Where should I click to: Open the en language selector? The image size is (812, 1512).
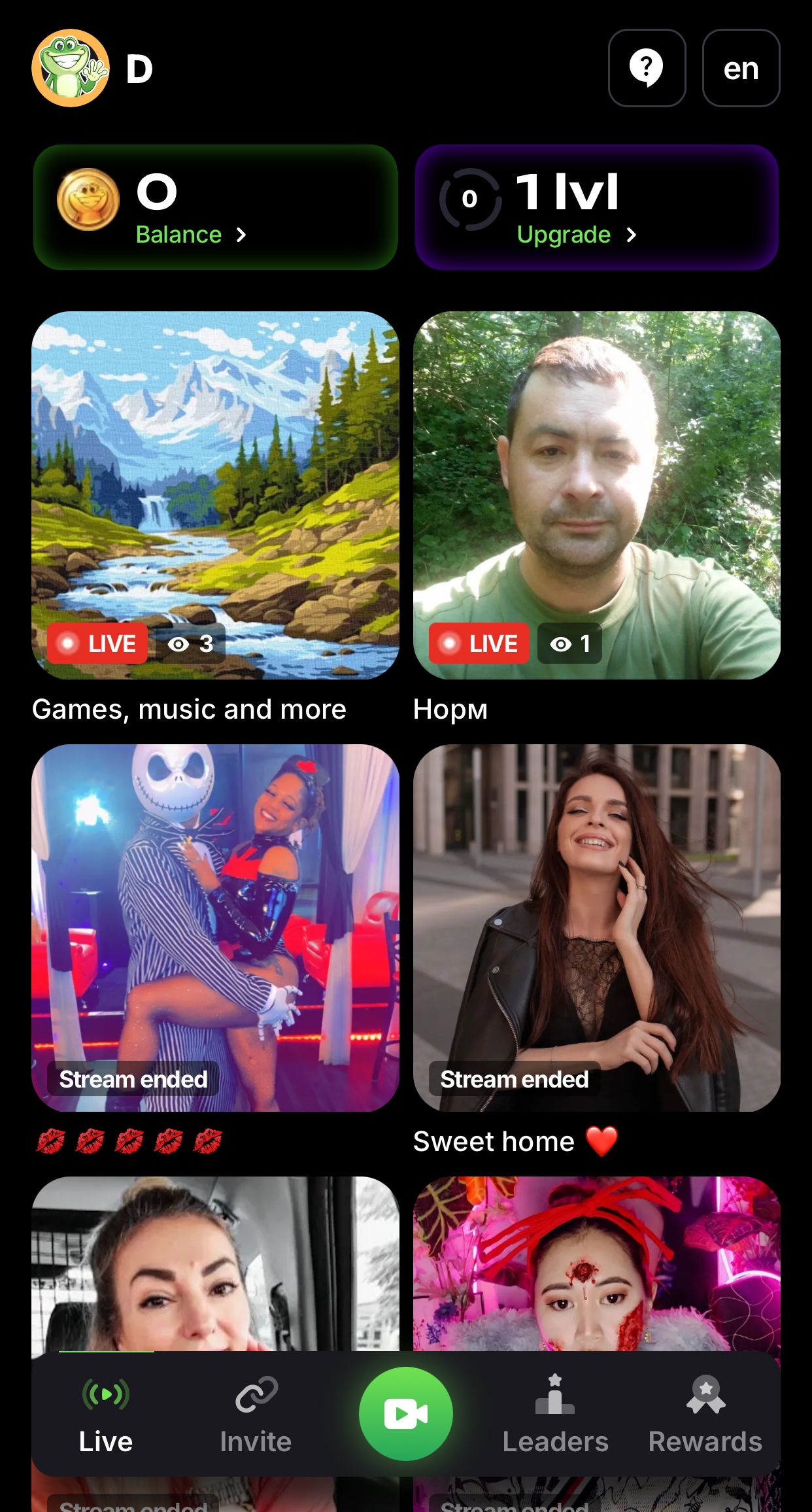pyautogui.click(x=741, y=68)
